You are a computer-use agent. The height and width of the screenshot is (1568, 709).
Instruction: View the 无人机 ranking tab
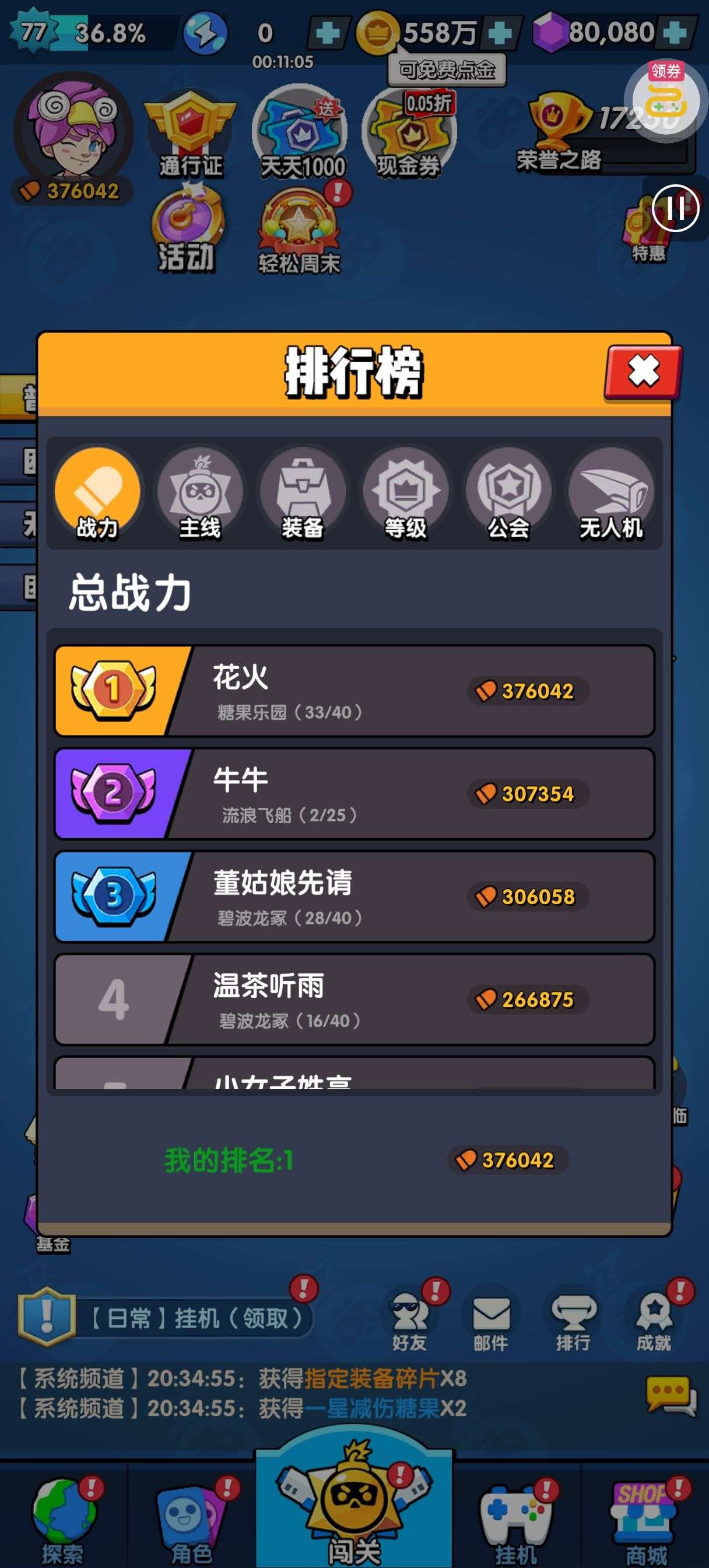click(611, 494)
